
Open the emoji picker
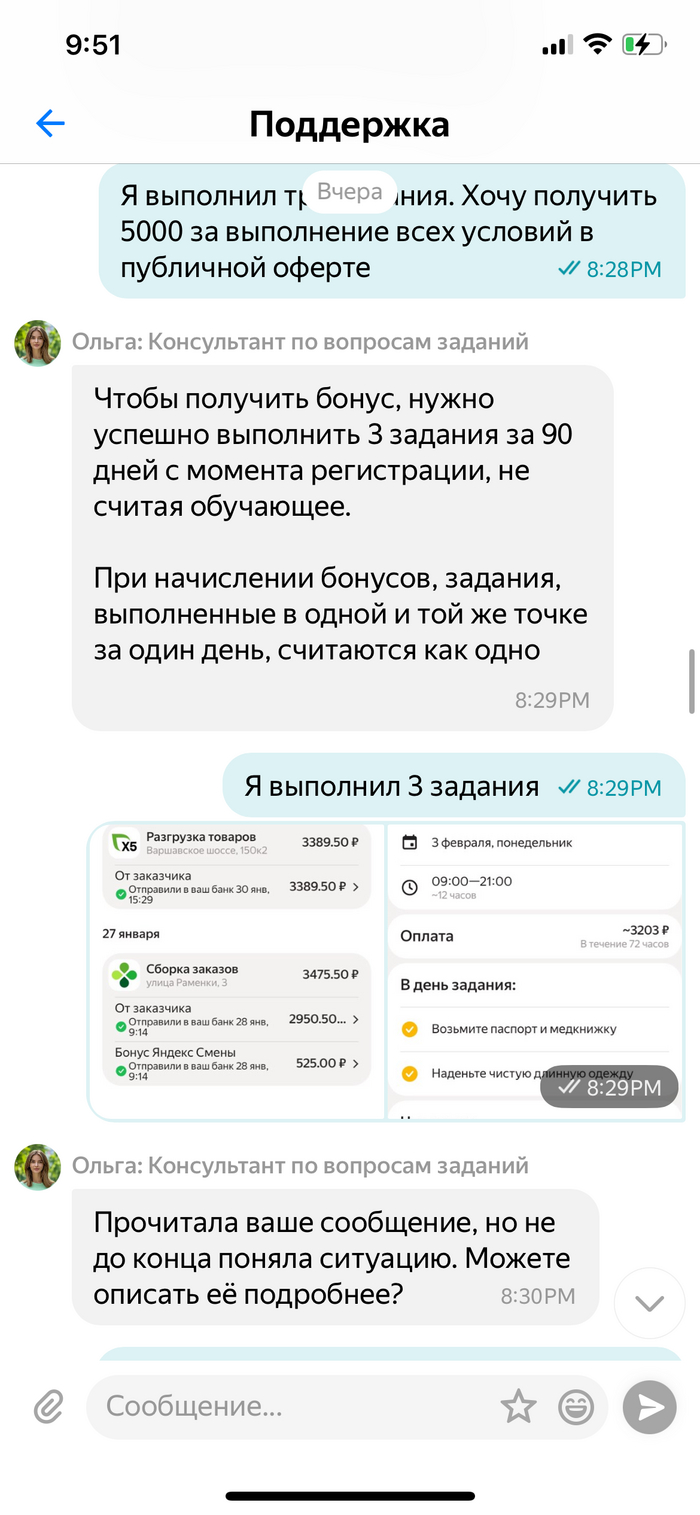pos(576,1408)
